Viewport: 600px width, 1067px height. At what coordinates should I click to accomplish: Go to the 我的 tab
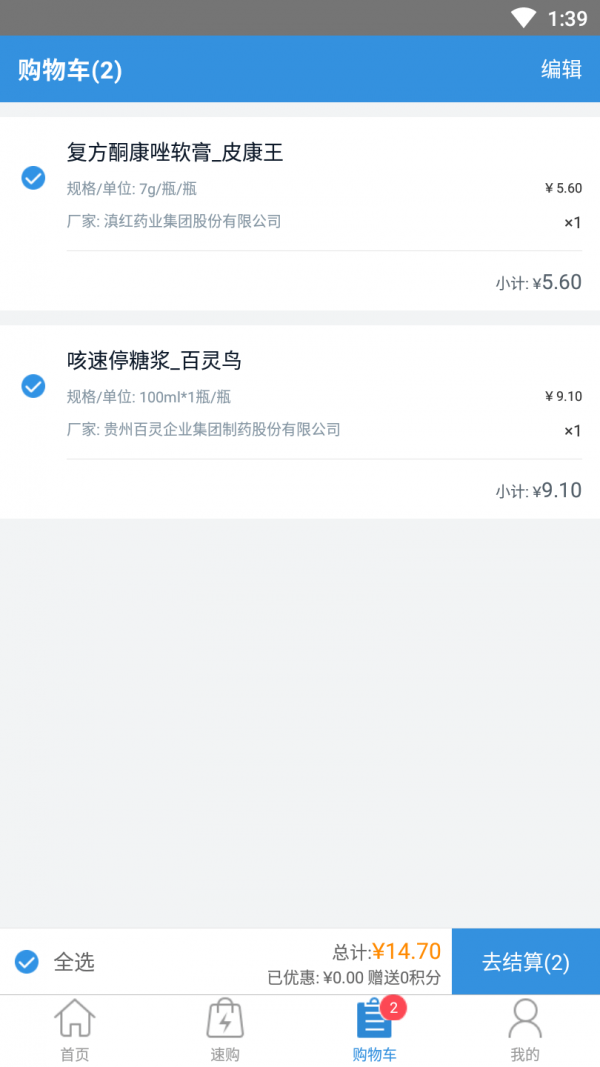coord(525,1030)
